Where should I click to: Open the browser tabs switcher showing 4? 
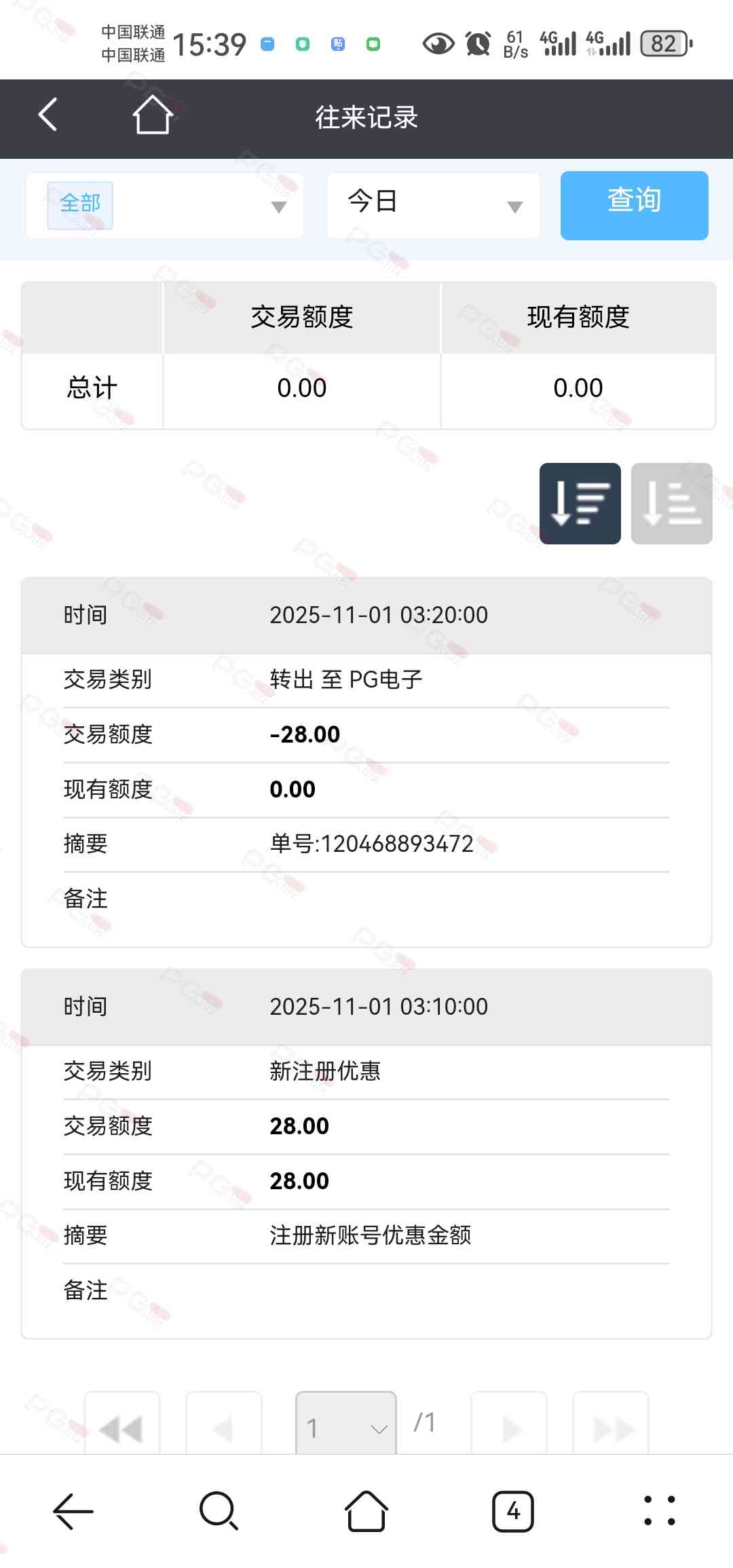[512, 1512]
